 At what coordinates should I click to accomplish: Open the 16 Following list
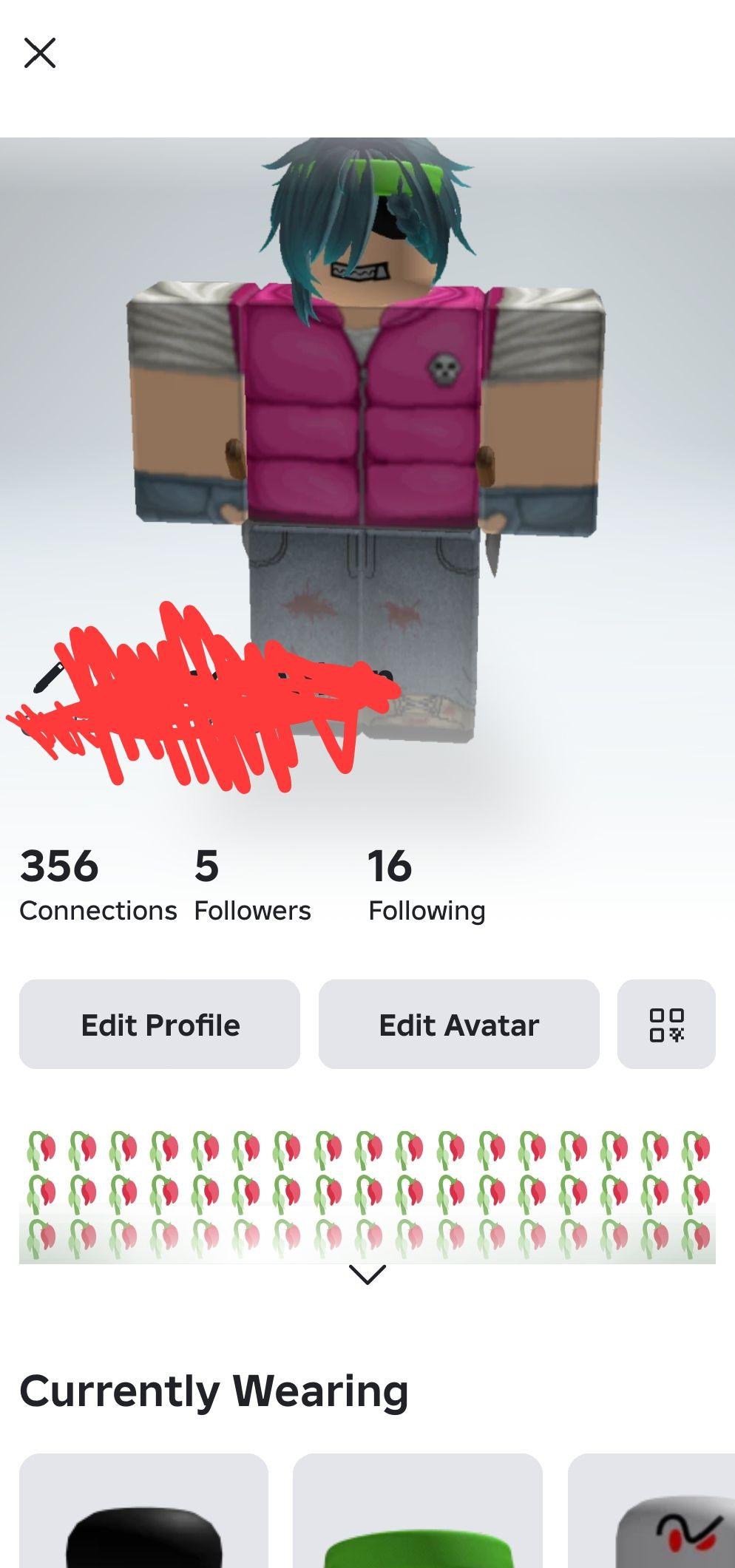coord(427,886)
